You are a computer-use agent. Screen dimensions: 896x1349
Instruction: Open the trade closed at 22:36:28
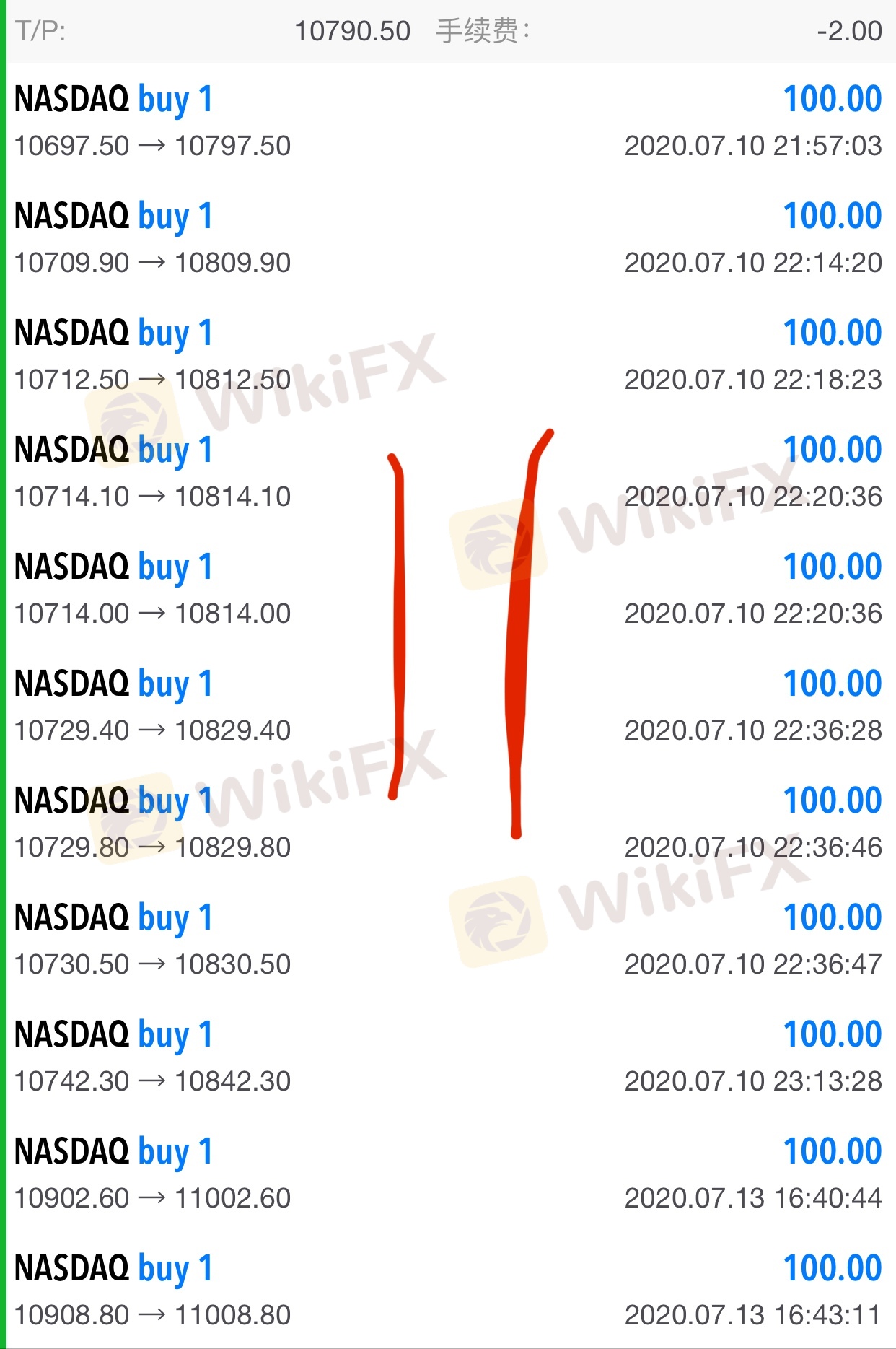(447, 706)
